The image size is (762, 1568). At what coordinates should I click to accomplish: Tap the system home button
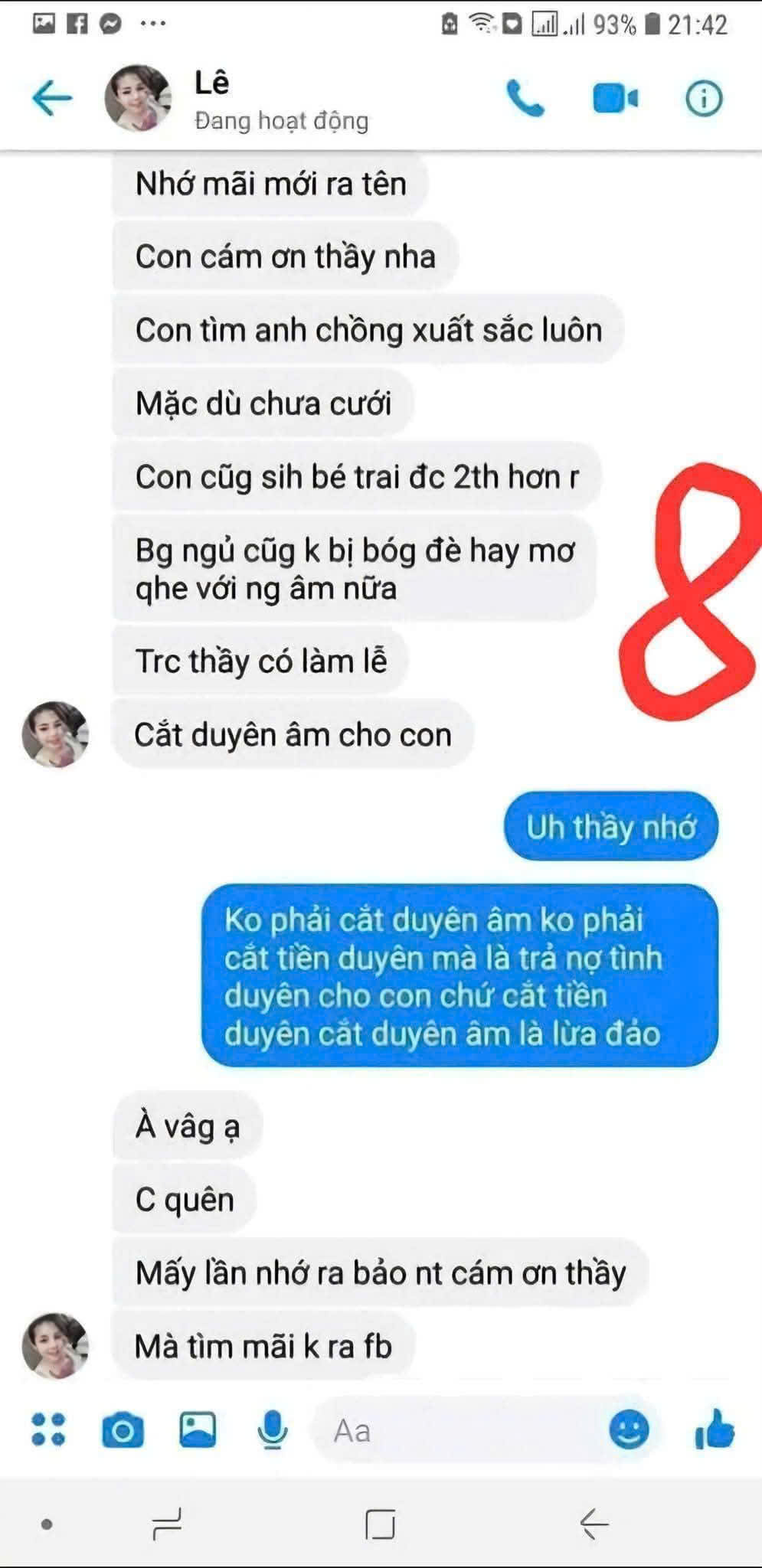(381, 1524)
